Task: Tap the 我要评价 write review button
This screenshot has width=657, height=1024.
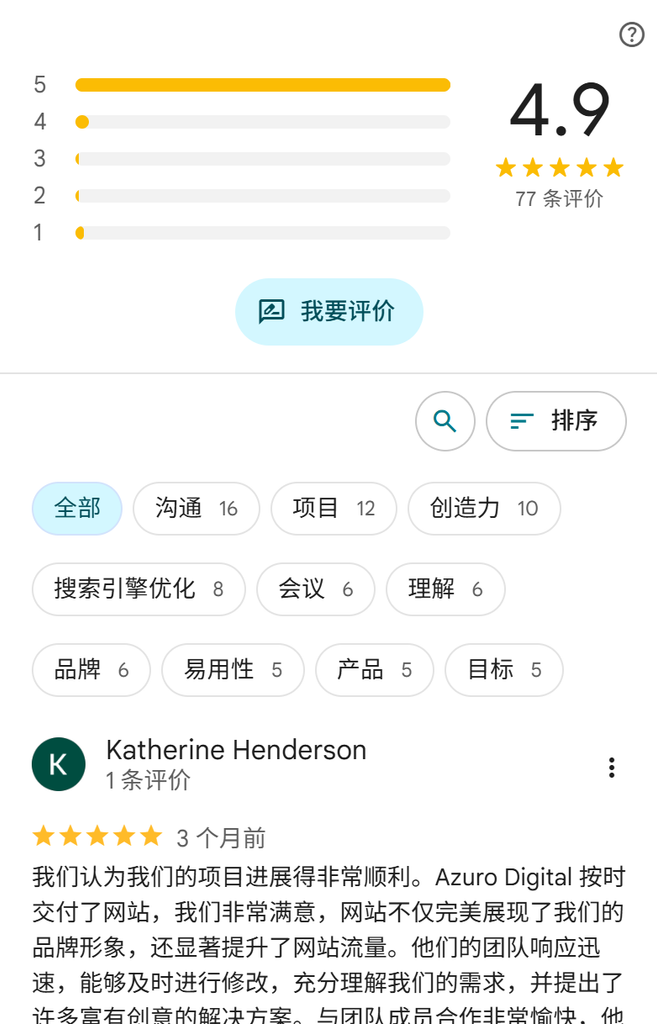Action: coord(329,312)
